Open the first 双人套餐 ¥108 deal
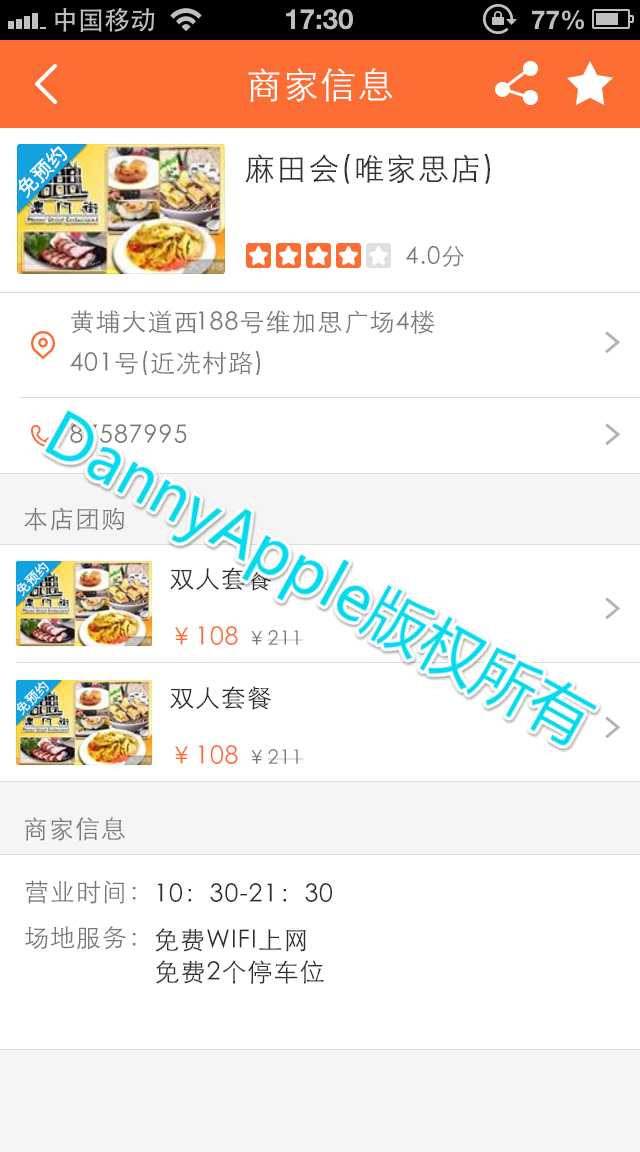Image resolution: width=640 pixels, height=1152 pixels. tap(320, 605)
